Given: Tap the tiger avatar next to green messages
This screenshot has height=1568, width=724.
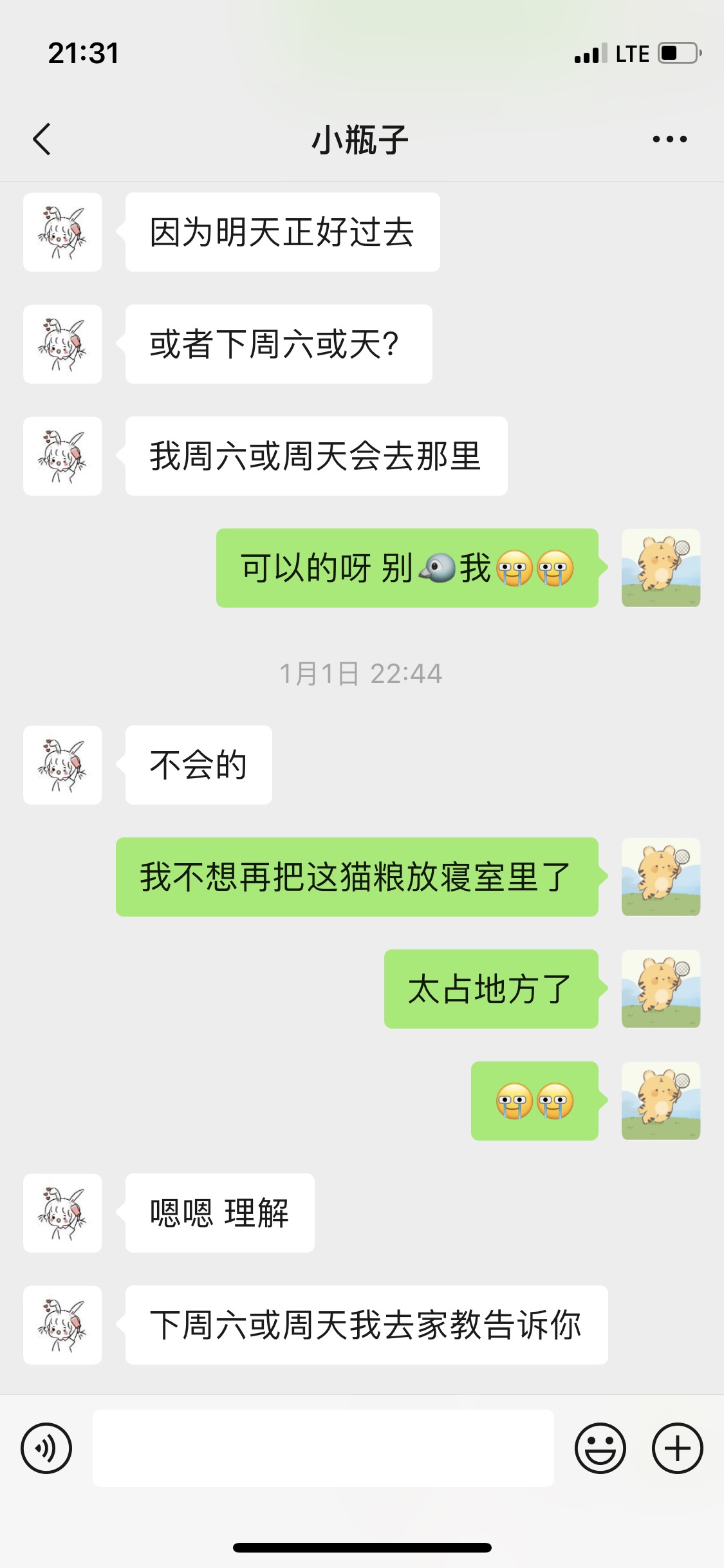Looking at the screenshot, I should click(x=660, y=566).
